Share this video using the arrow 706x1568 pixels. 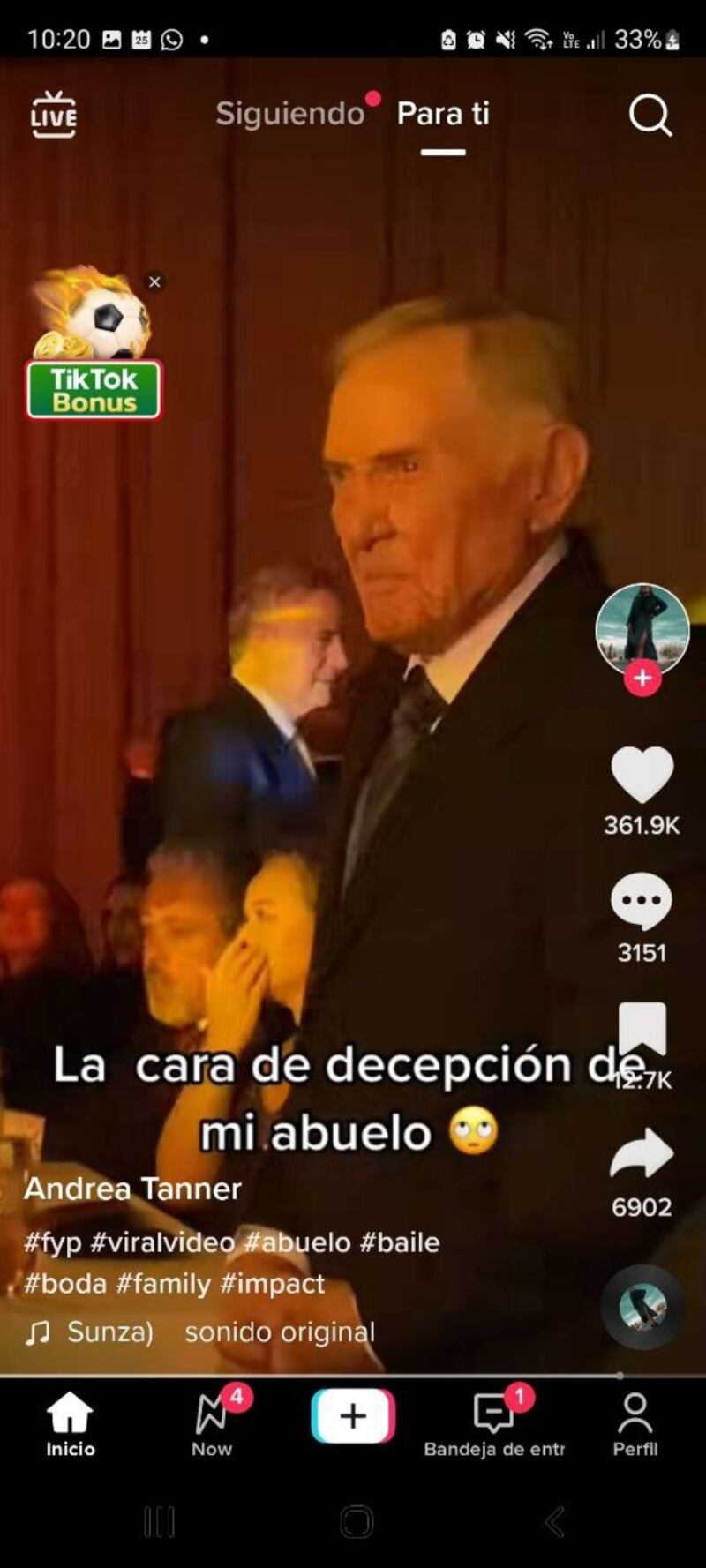pyautogui.click(x=642, y=1154)
